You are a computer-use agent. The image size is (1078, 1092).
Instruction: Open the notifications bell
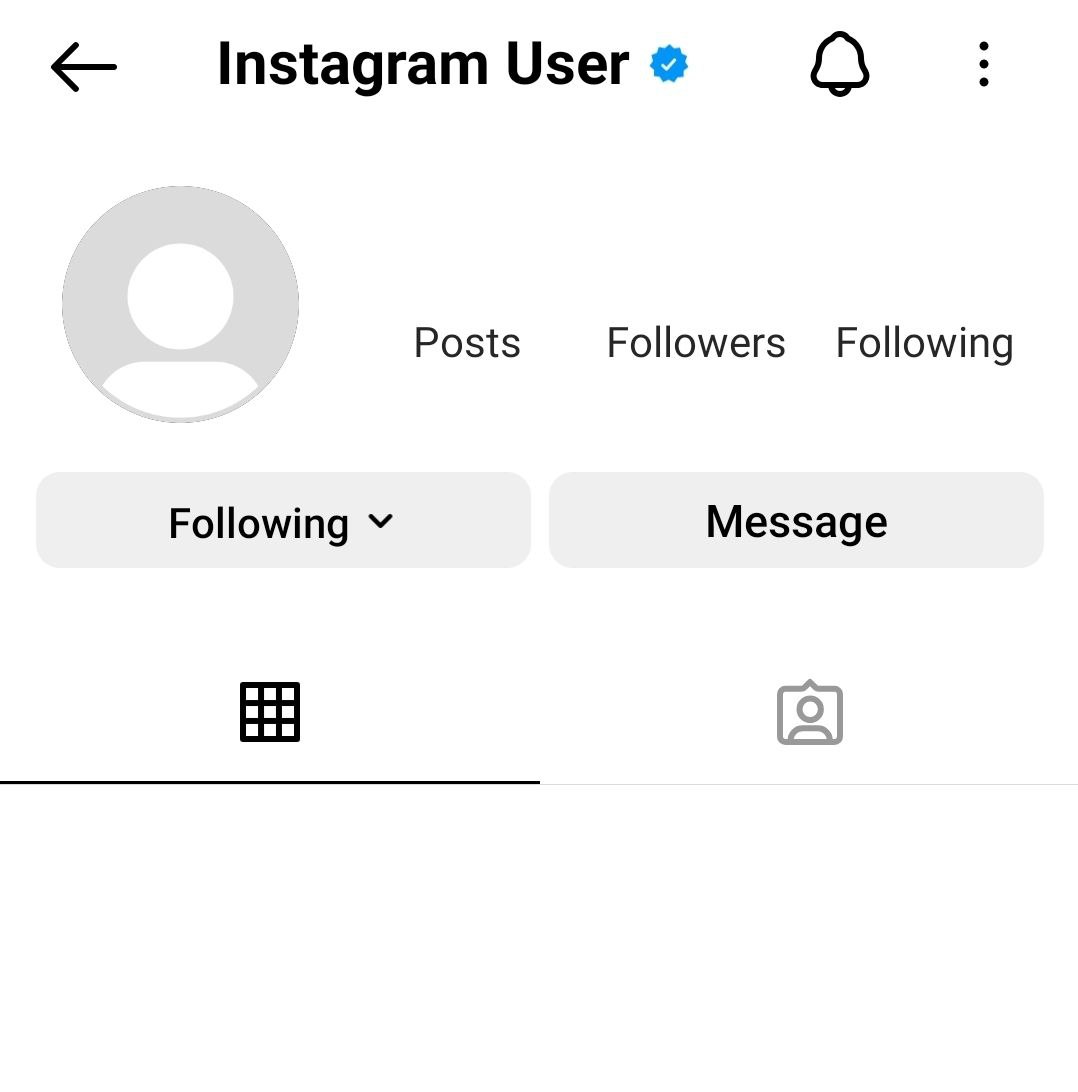[x=839, y=65]
